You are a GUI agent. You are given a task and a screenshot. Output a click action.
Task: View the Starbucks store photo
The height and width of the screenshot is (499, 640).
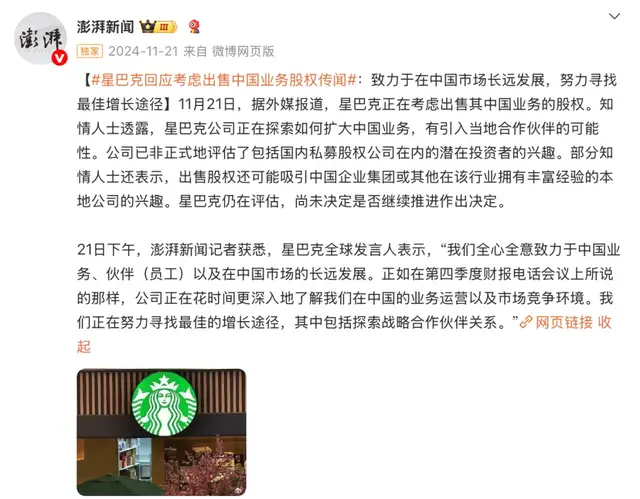[162, 433]
